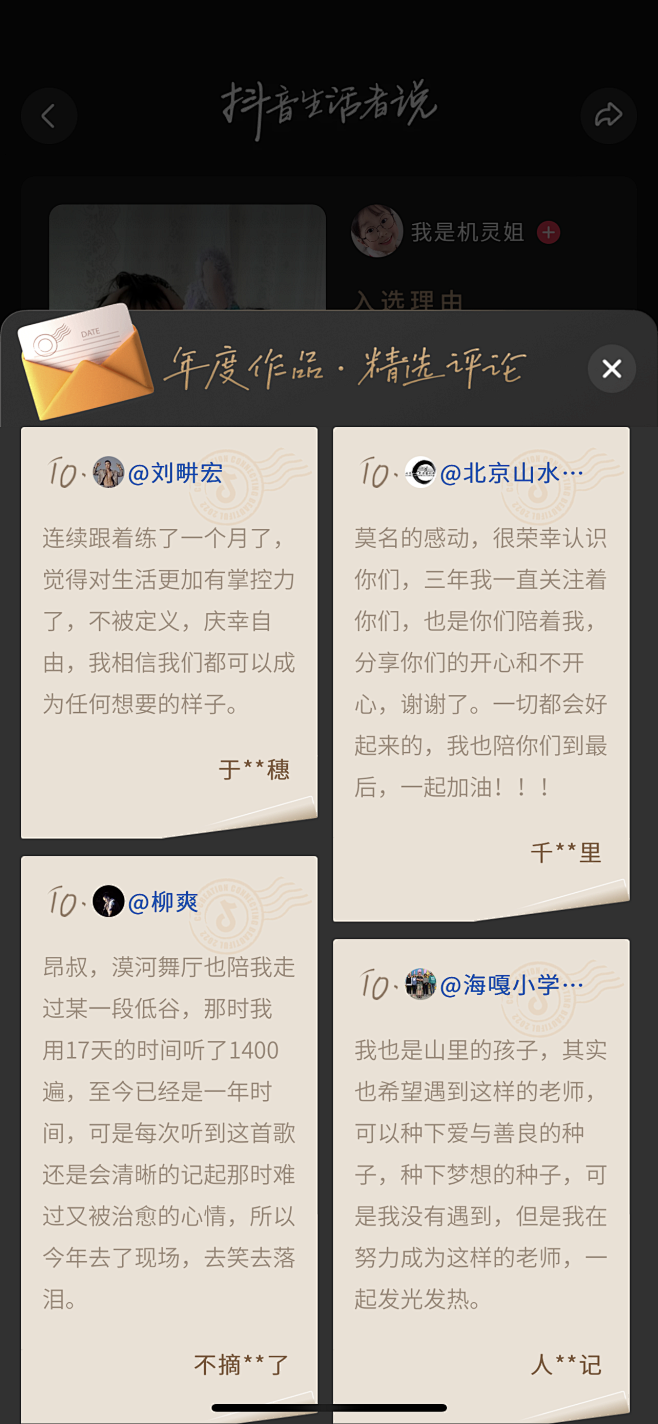Close the featured comments popup
Image resolution: width=658 pixels, height=1424 pixels.
coord(611,369)
